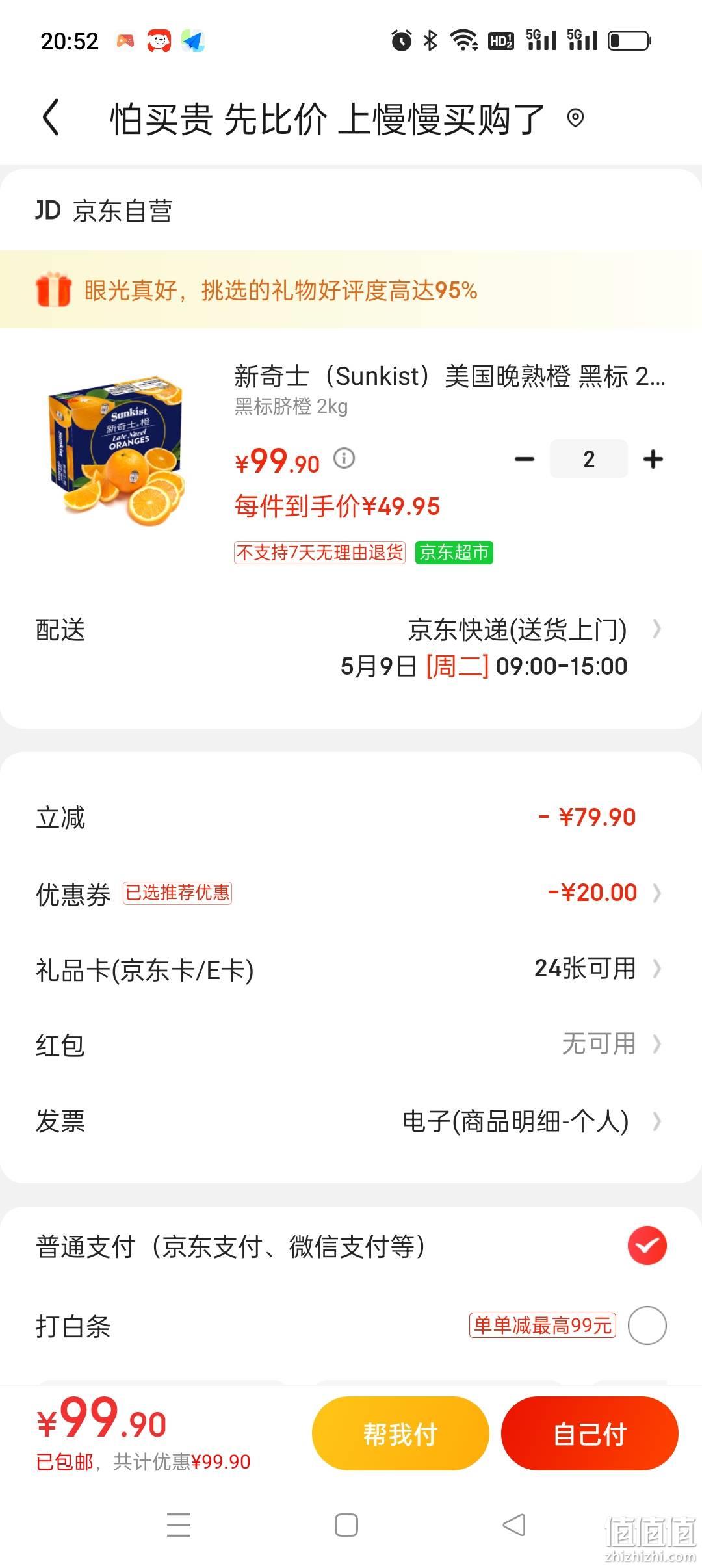Tap the 帮我付 button
This screenshot has height=1568, width=702.
(400, 1433)
